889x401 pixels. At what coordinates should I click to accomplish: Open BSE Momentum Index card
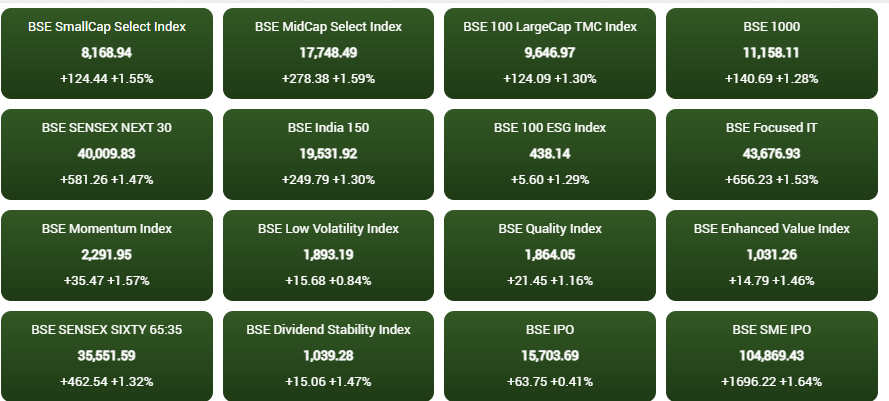click(x=107, y=255)
